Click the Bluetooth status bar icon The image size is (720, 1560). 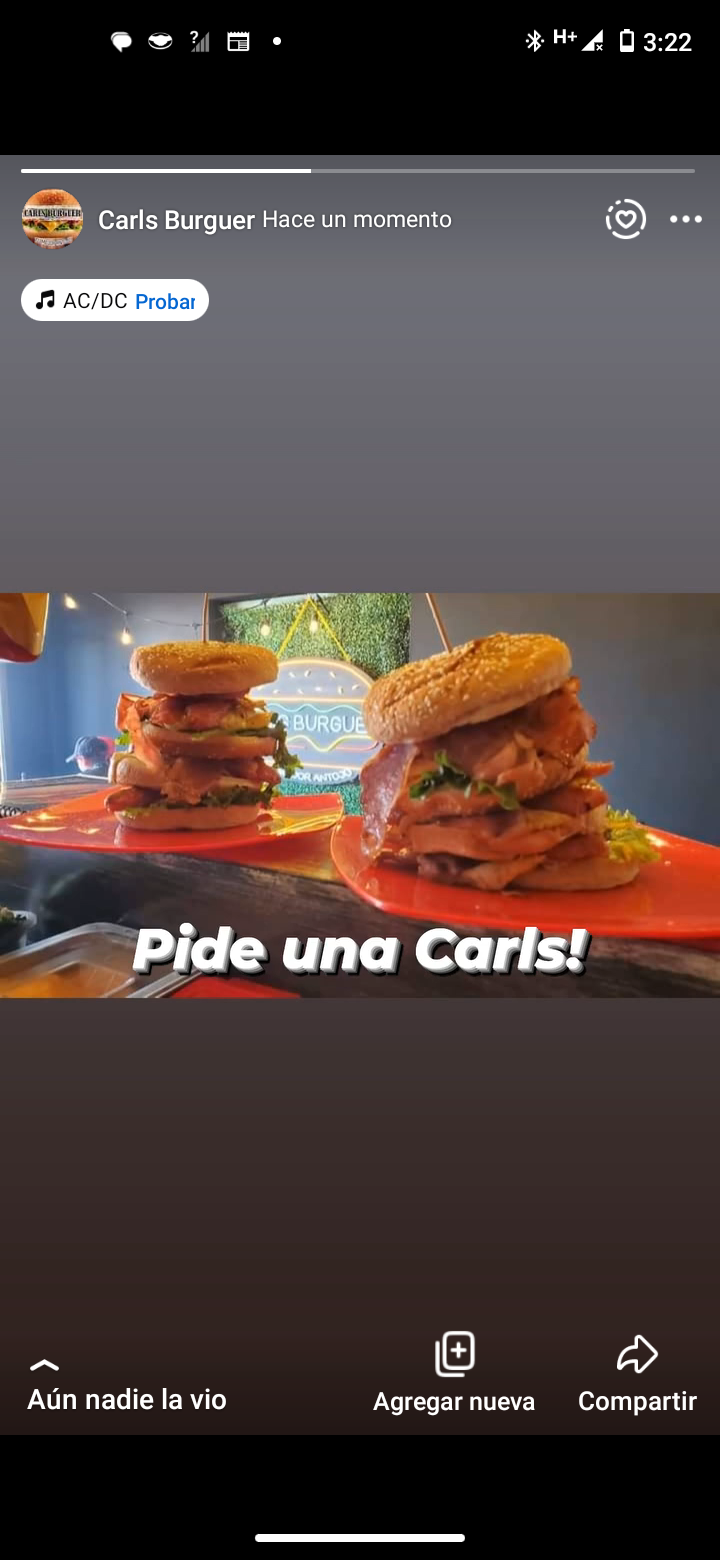pos(535,41)
